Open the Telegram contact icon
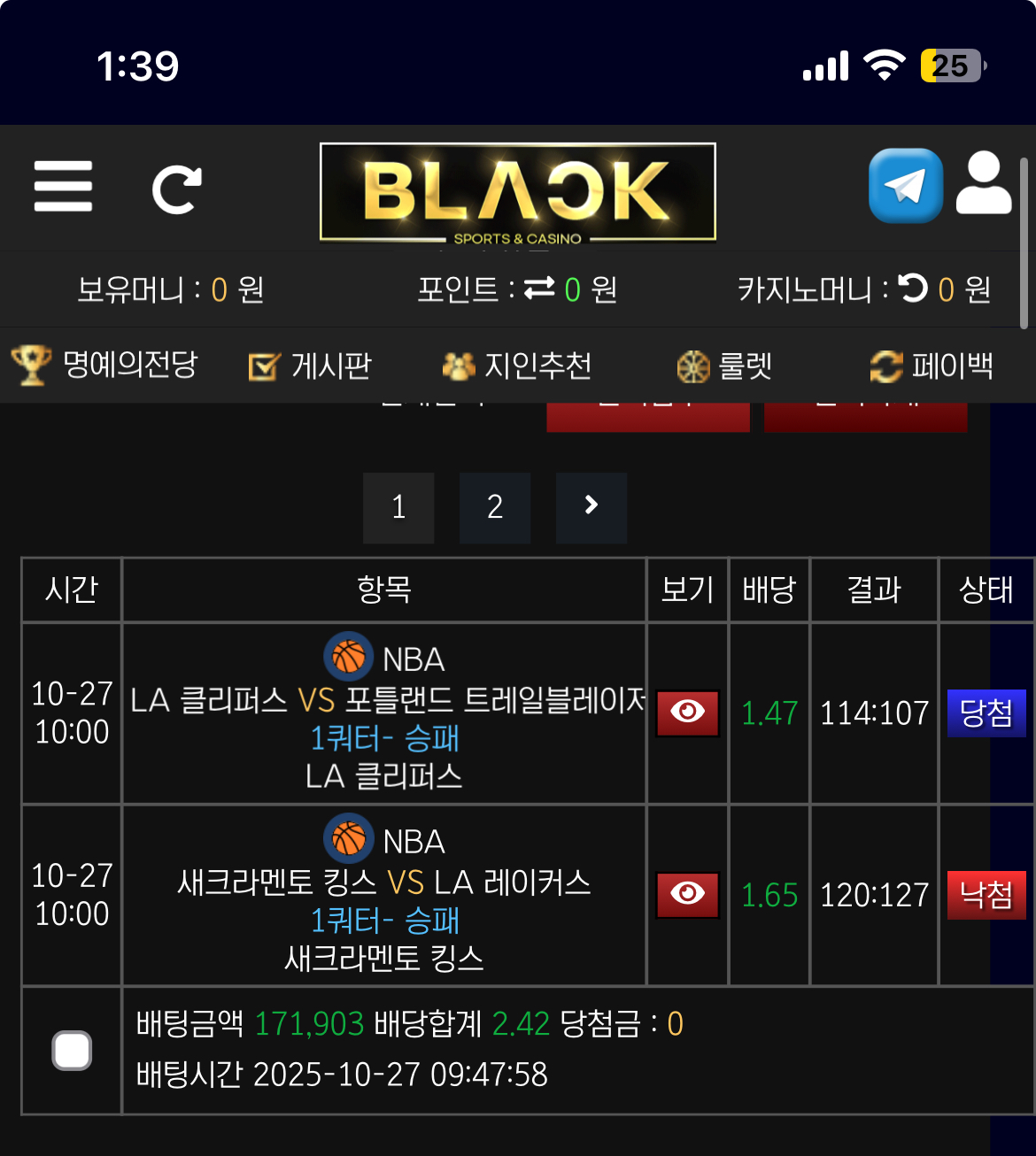The width and height of the screenshot is (1036, 1156). 905,186
